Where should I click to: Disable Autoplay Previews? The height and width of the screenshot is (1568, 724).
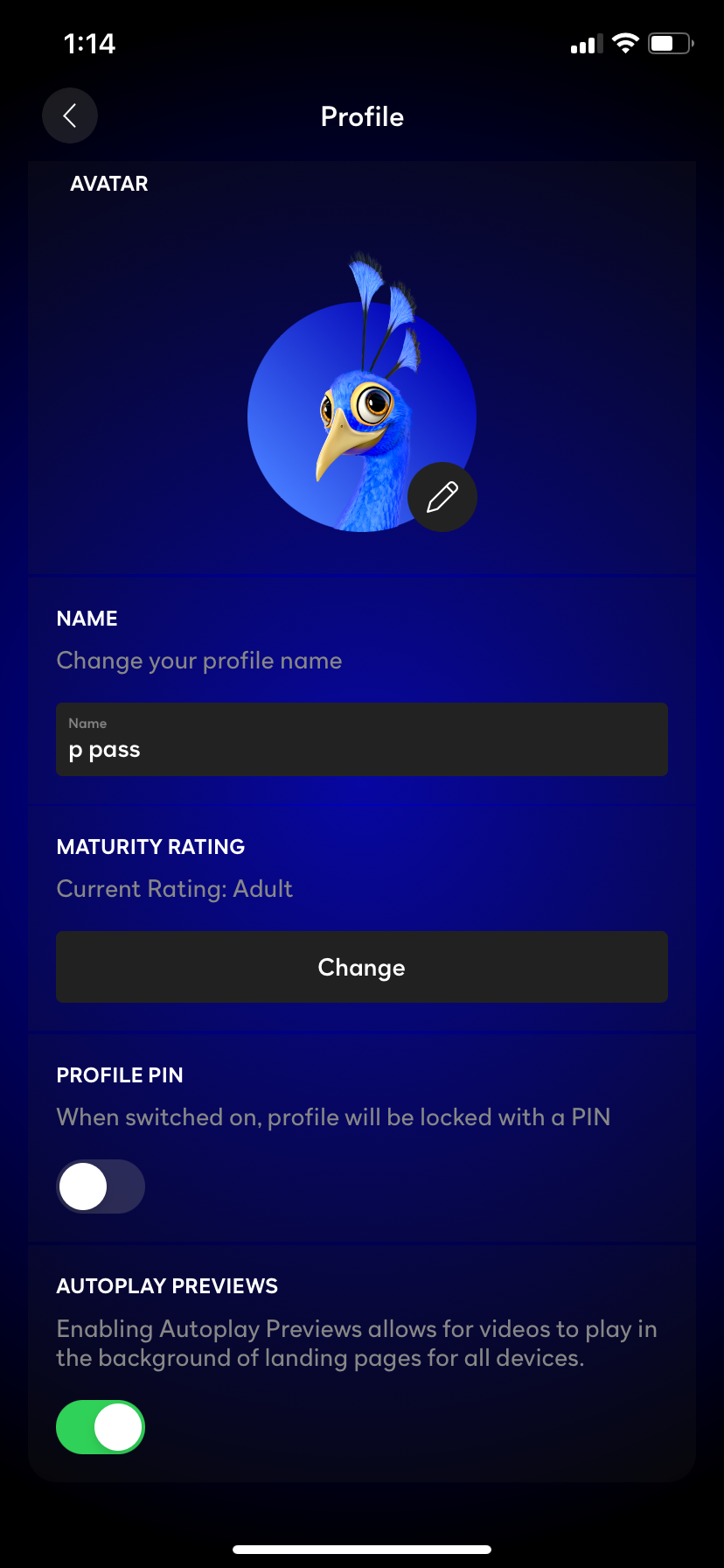(101, 1427)
